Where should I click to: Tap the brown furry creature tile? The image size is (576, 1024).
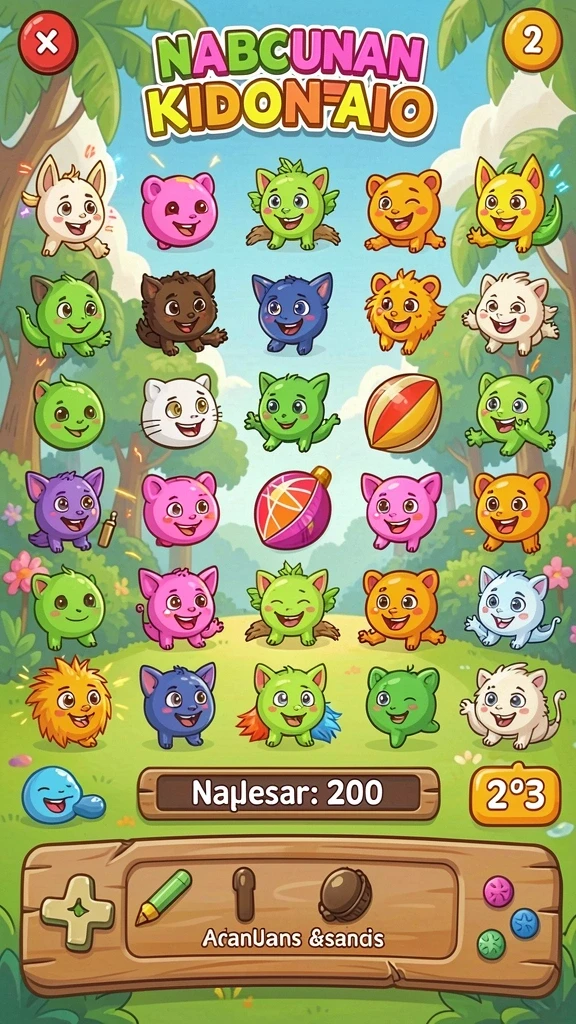point(180,312)
